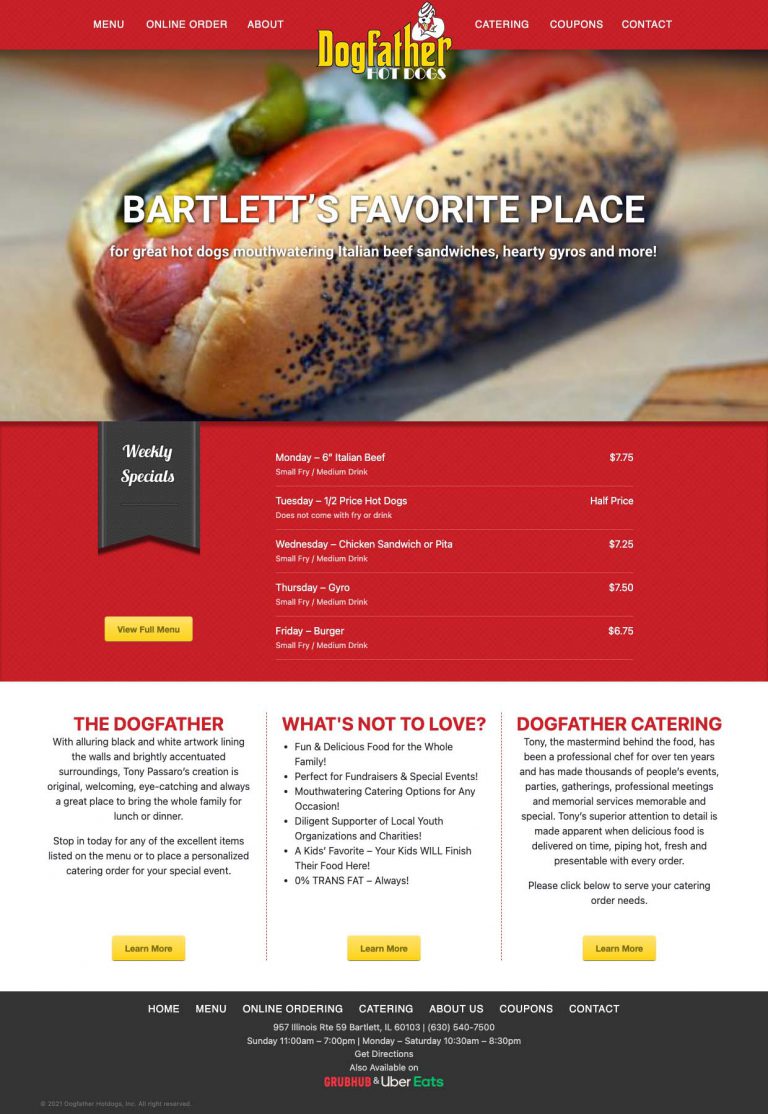Click Learn More for Dogfather Catering

click(x=619, y=948)
